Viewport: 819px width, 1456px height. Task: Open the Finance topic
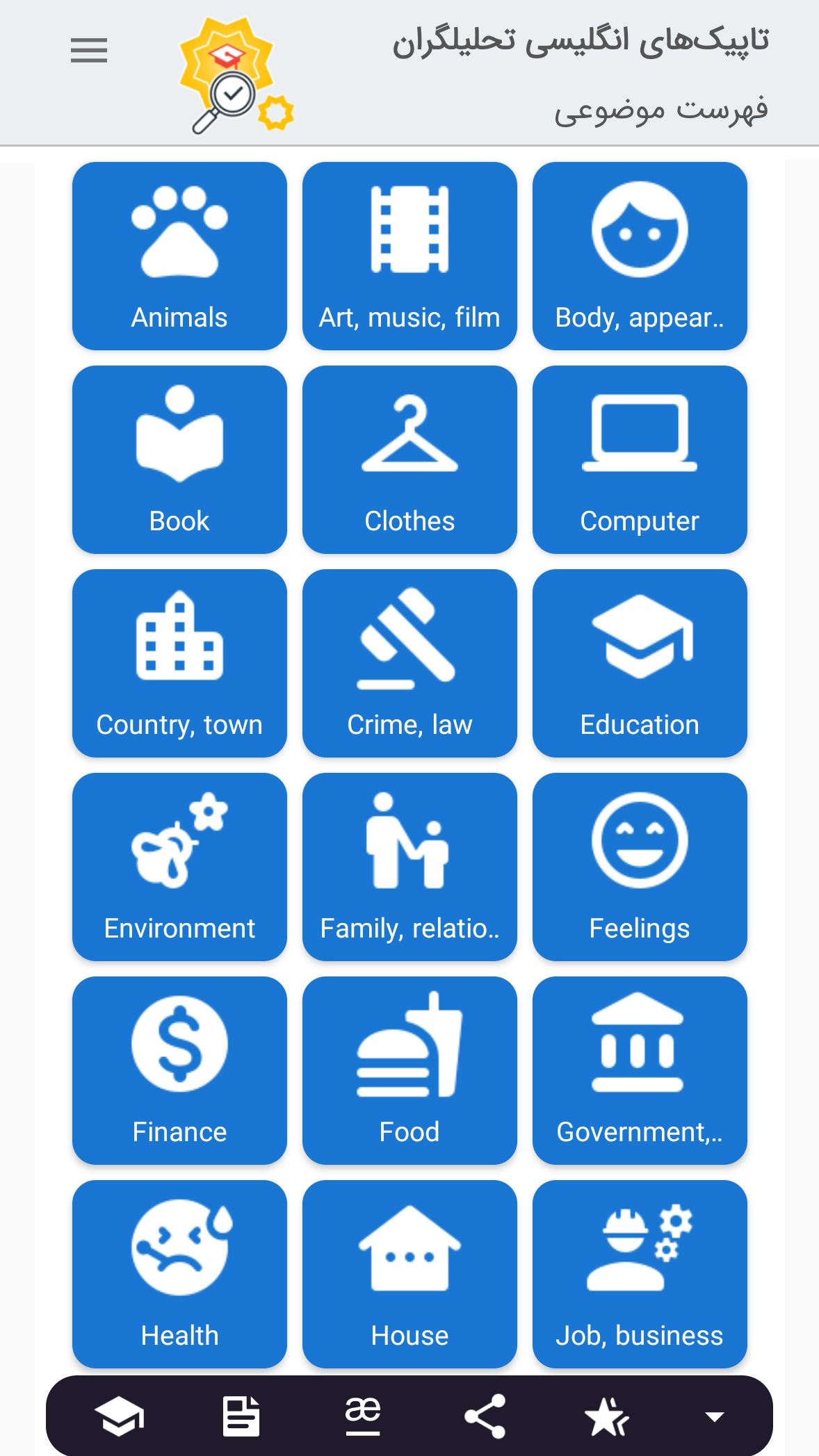179,1070
